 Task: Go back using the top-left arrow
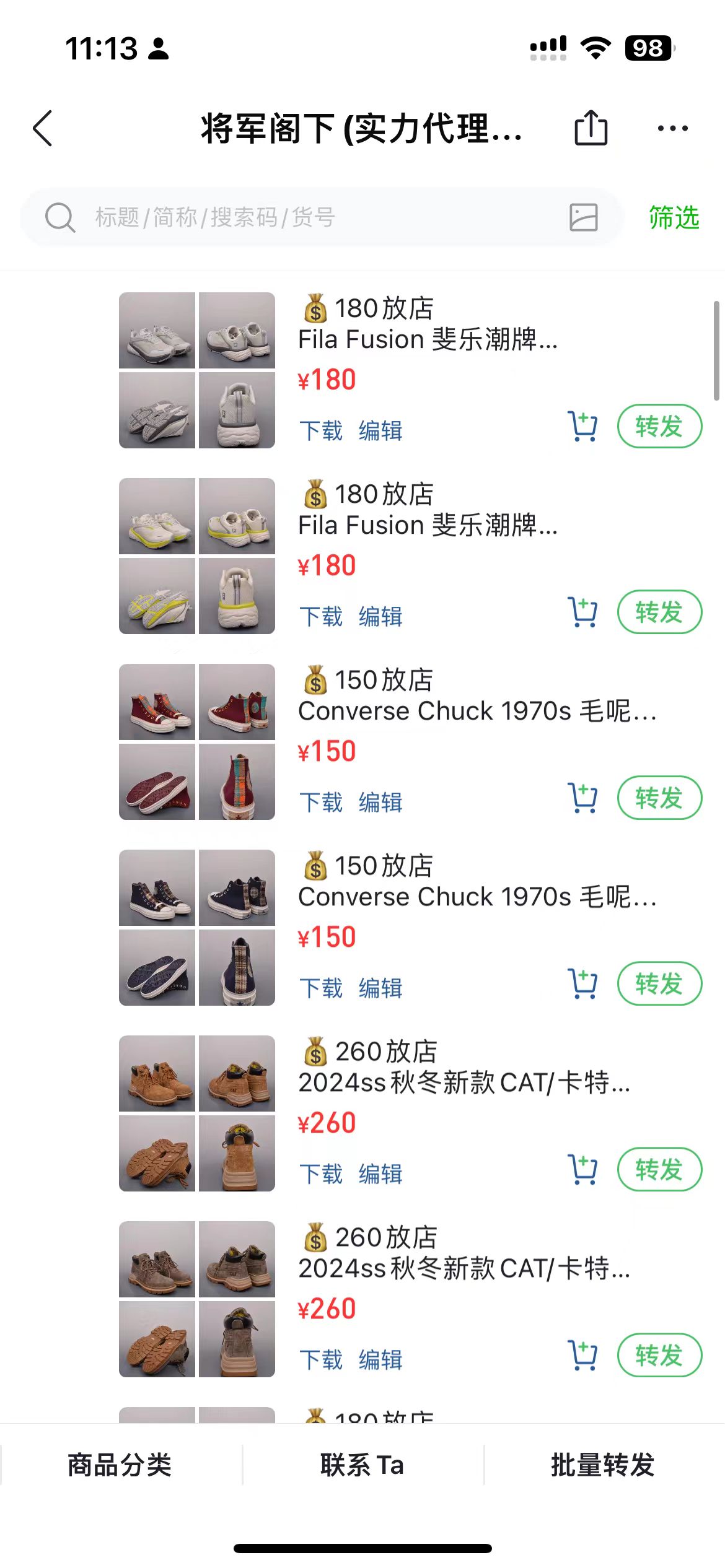42,129
